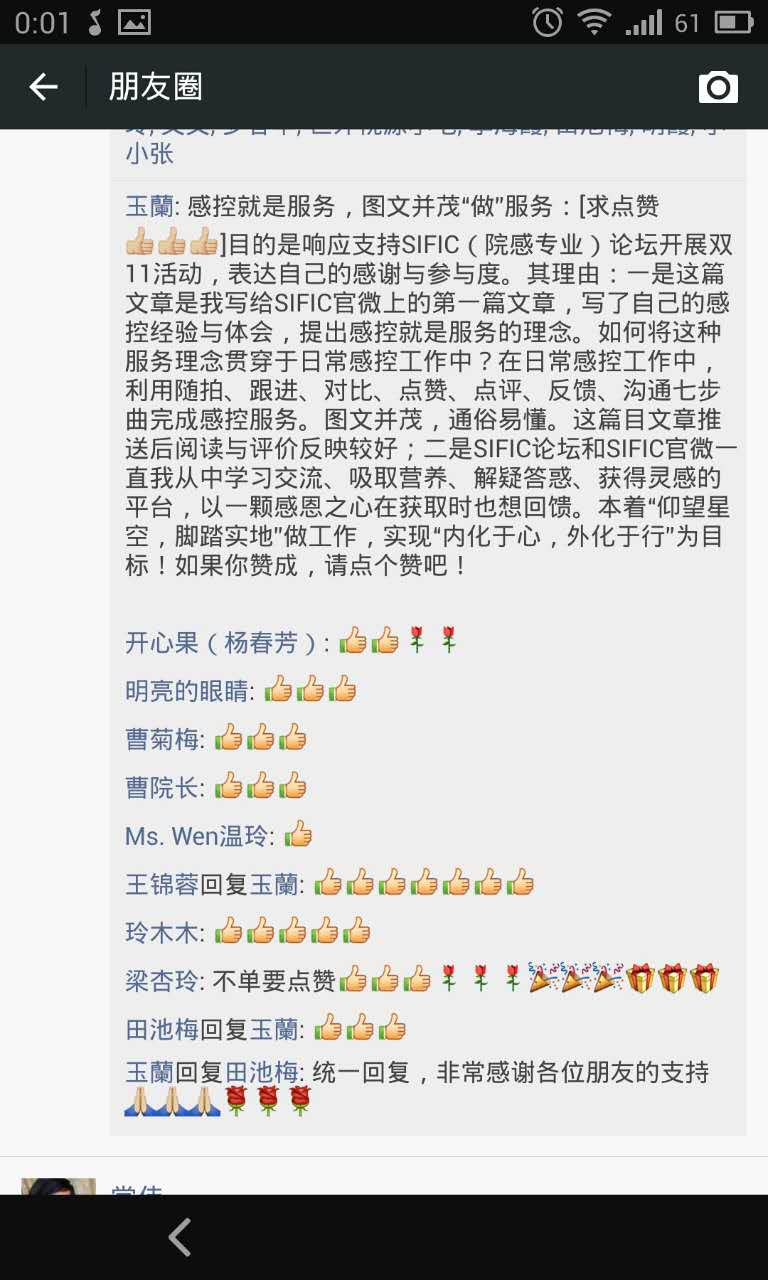Tap the commenter name 曹菊梅
This screenshot has width=768, height=1280.
tap(162, 739)
